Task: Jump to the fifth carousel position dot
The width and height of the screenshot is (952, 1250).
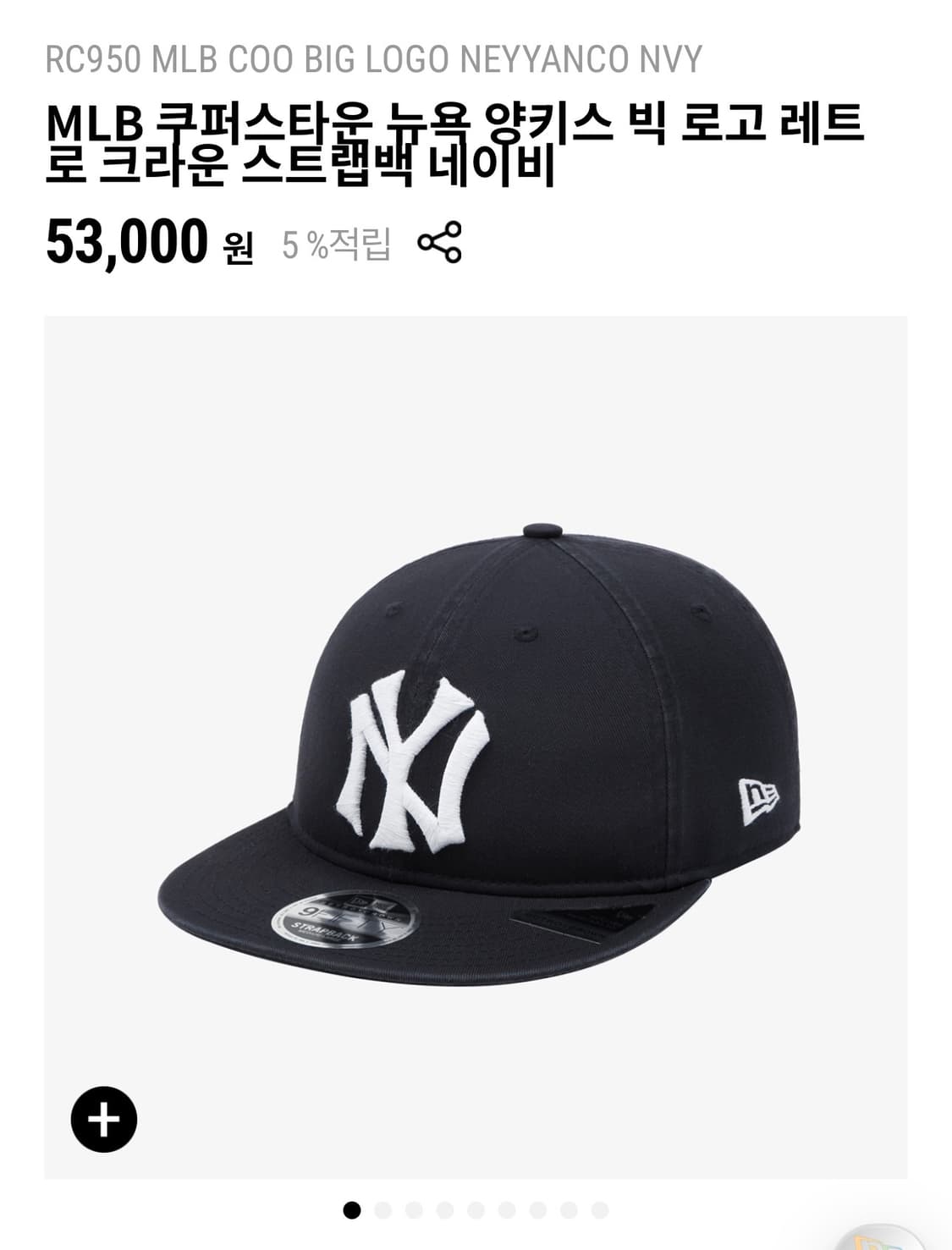Action: [475, 1210]
